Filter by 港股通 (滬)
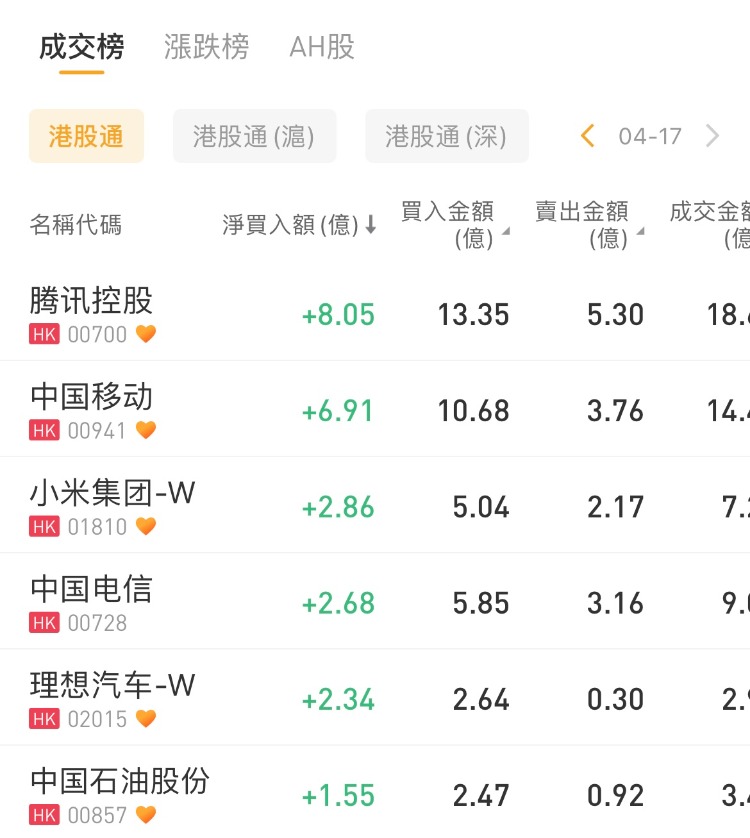The image size is (750, 838). click(x=254, y=136)
